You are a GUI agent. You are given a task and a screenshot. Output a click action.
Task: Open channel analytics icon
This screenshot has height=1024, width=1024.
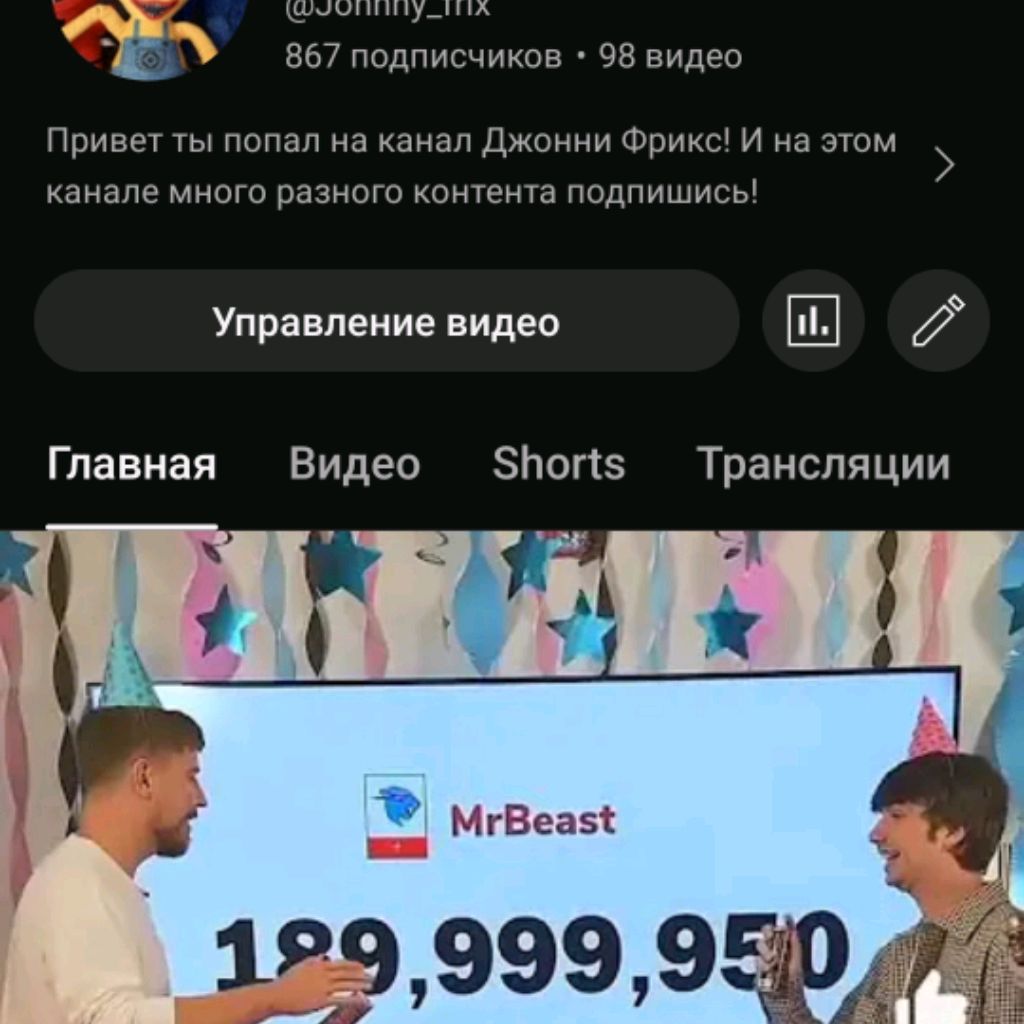point(812,322)
